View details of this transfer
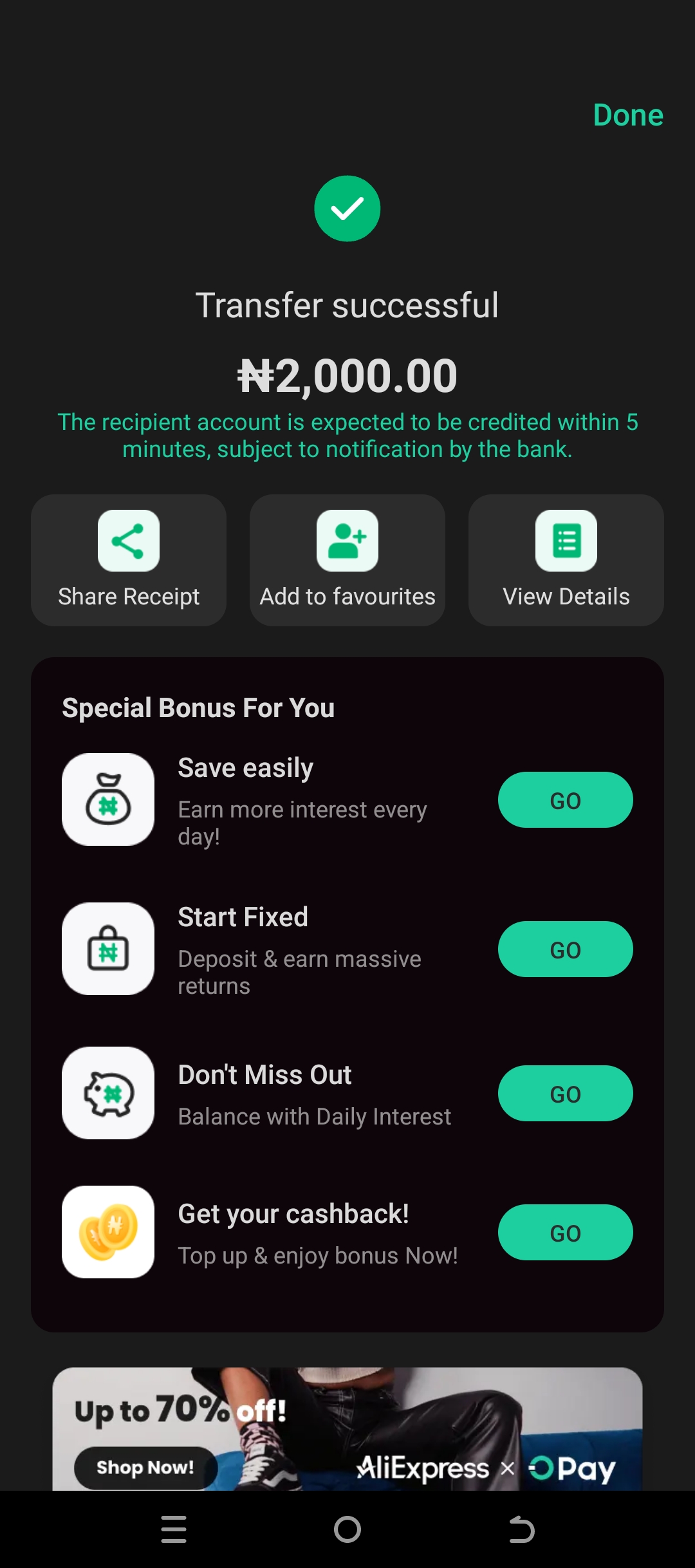Viewport: 695px width, 1568px height. 566,560
